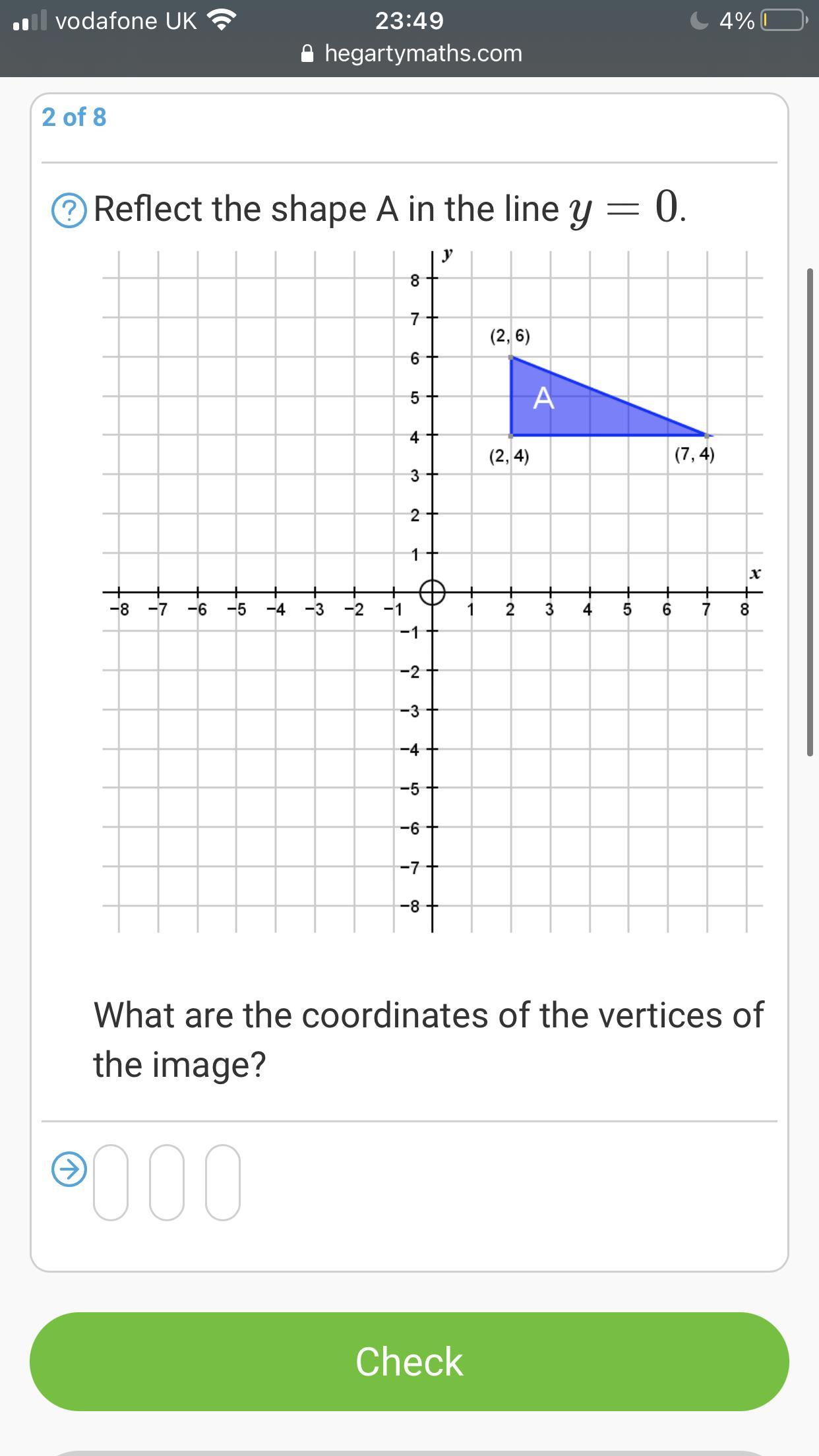Tap the green Check button
The image size is (819, 1456).
click(x=409, y=1362)
